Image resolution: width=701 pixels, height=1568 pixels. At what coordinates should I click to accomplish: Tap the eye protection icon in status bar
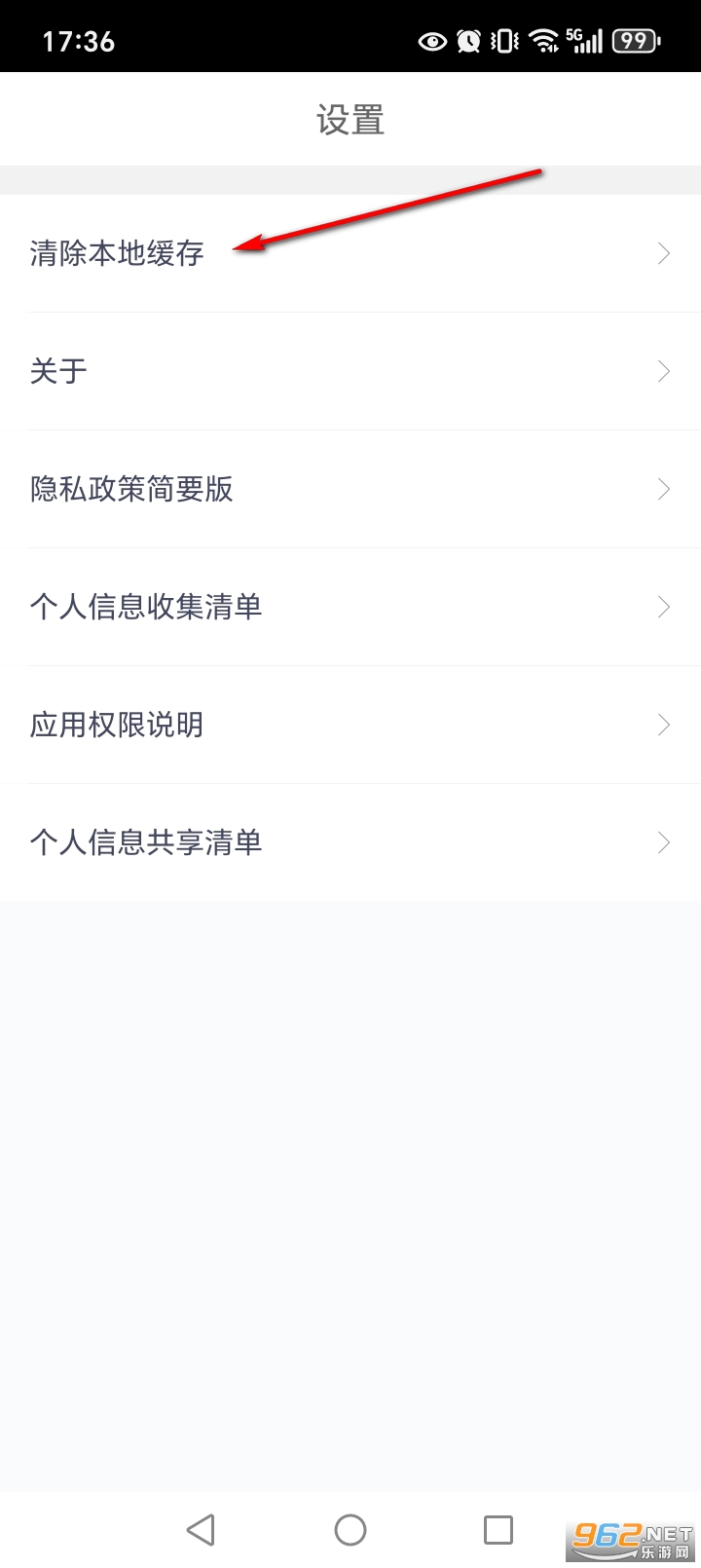(x=432, y=41)
